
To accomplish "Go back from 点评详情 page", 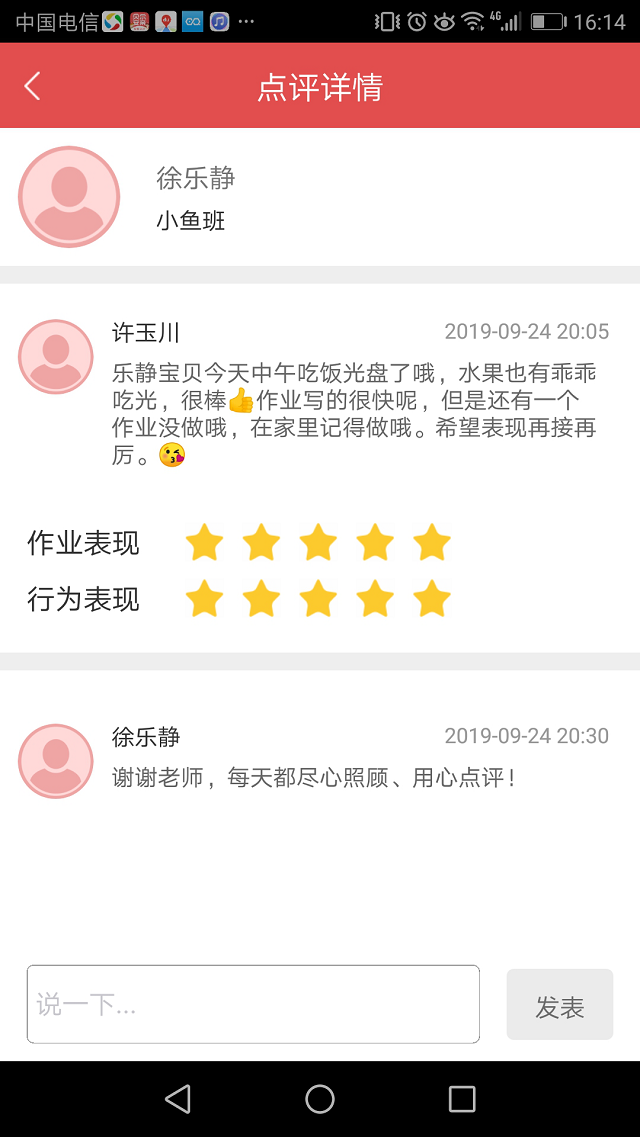I will coord(33,86).
